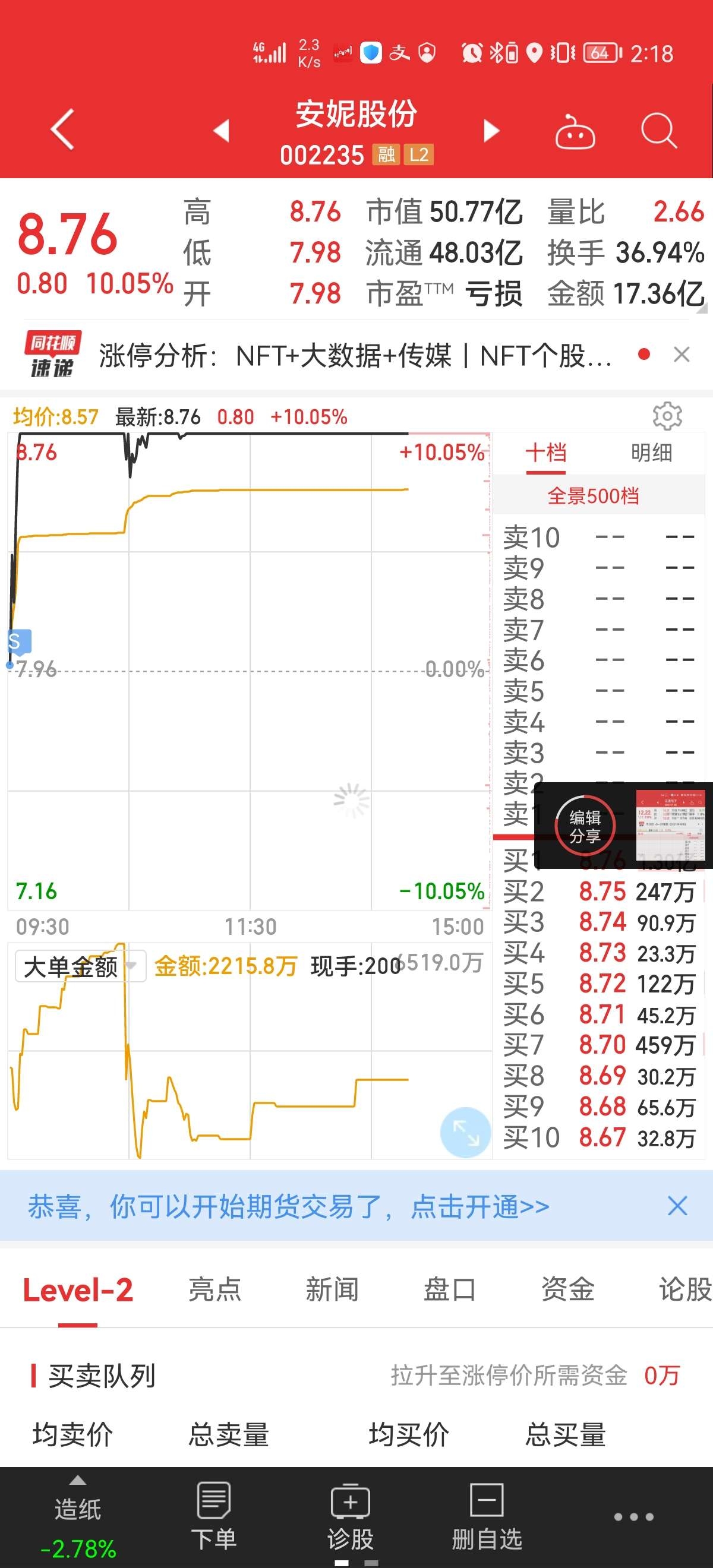Switch to the previous stock with the left triangle
Viewport: 713px width, 1568px height.
[221, 130]
